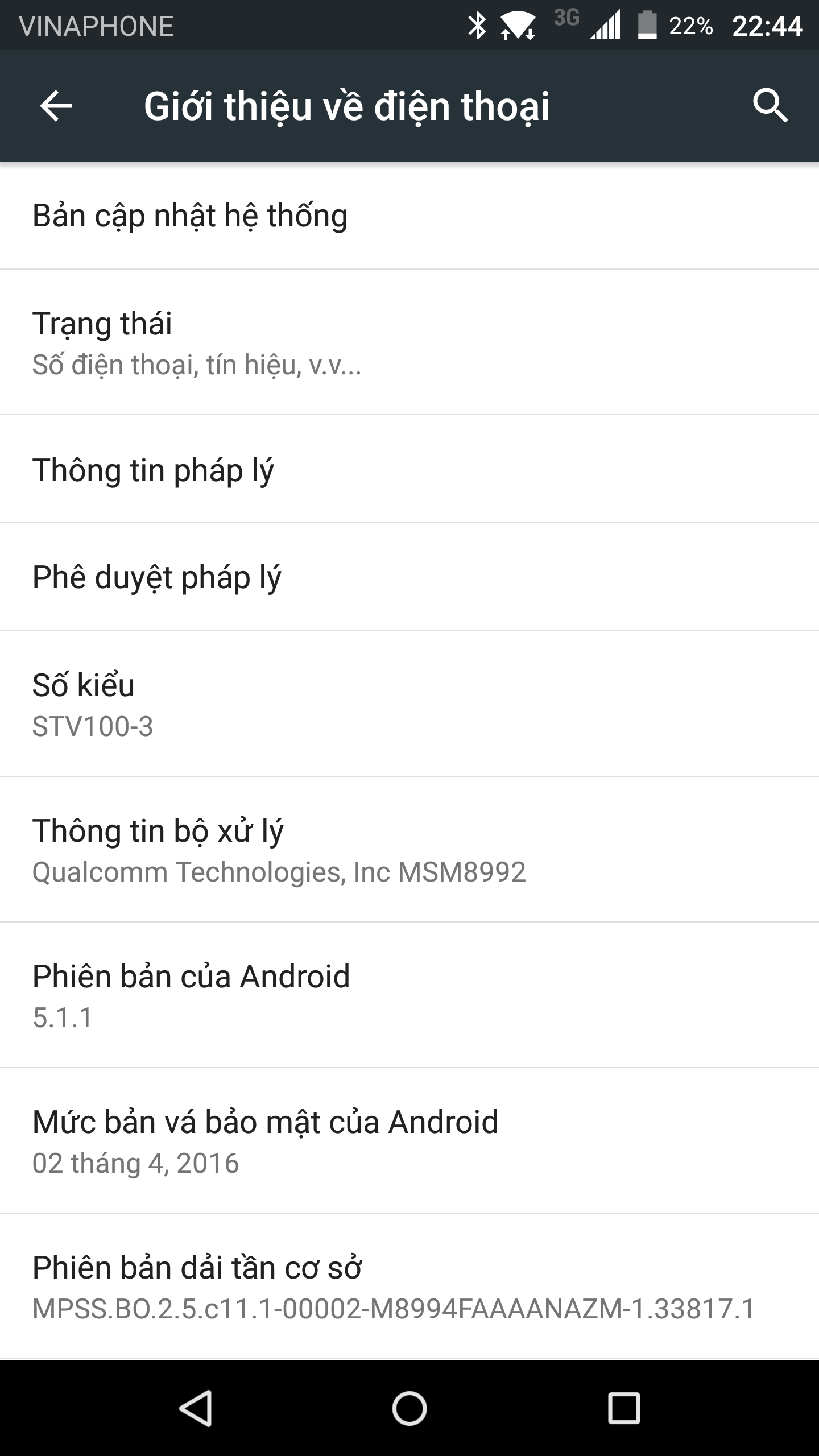Tap Phiên bản của Android 5.1.1
The image size is (819, 1456).
[409, 995]
